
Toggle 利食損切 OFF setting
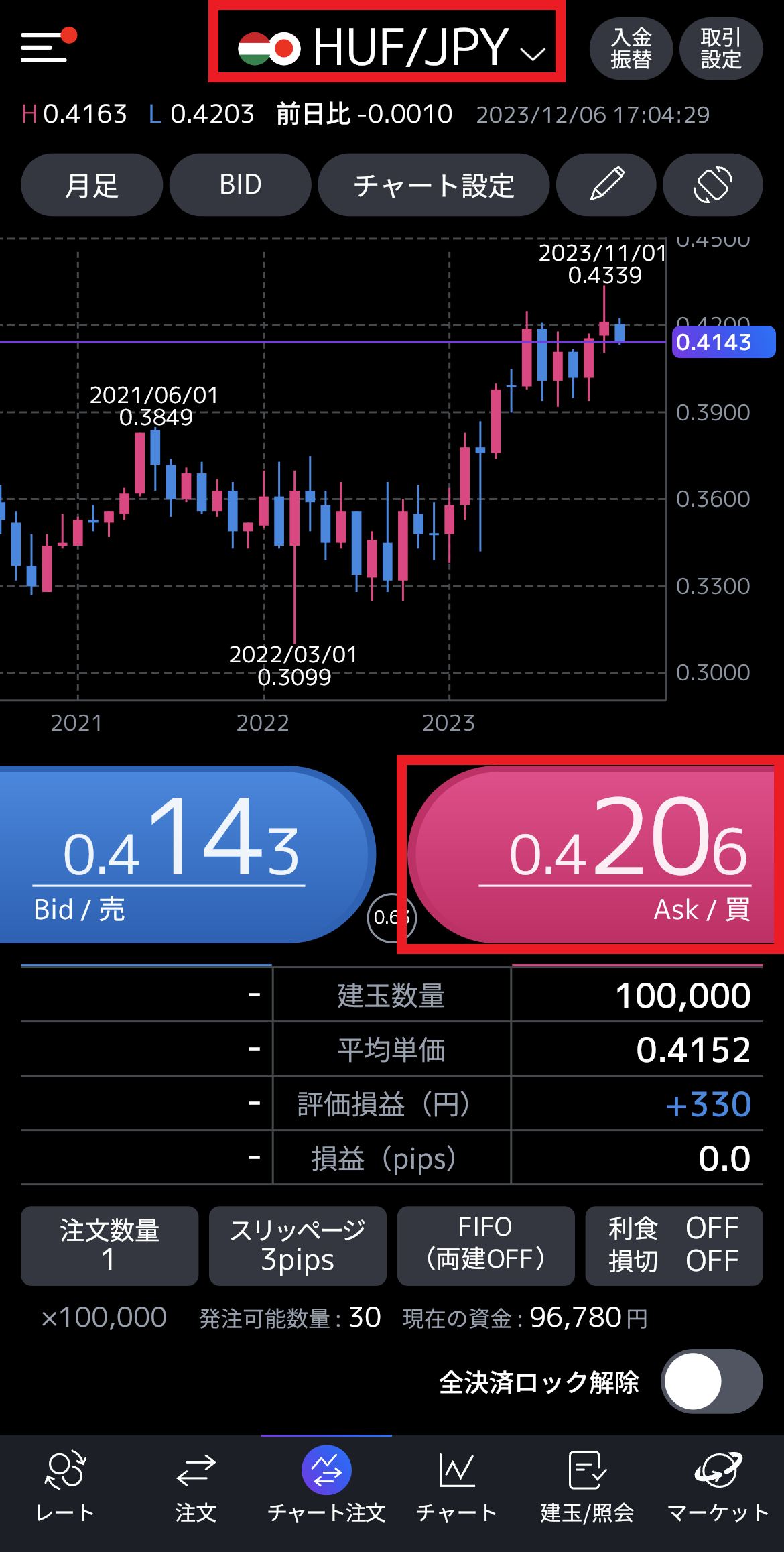673,1246
